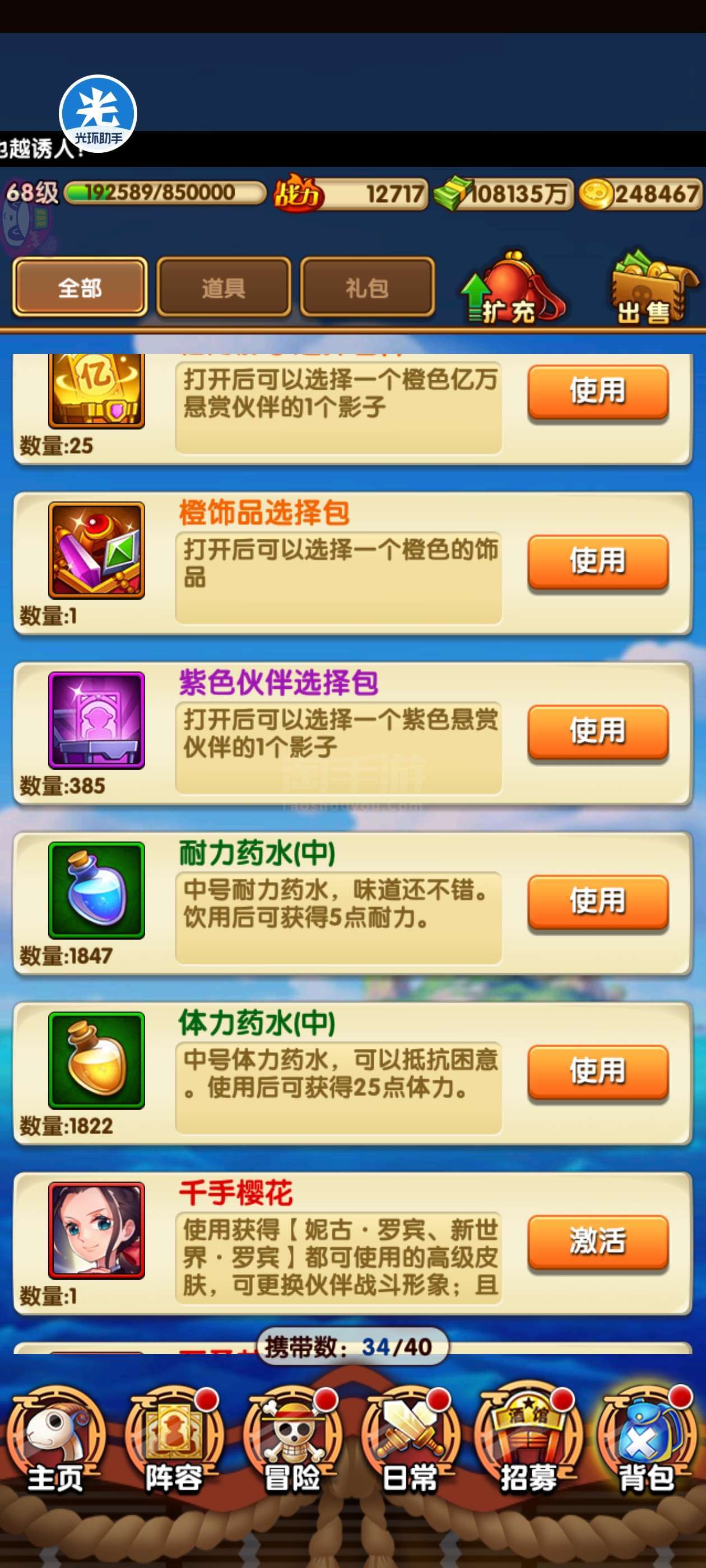Use the 耐力药水(中) potion
The height and width of the screenshot is (1568, 706).
coord(597,902)
